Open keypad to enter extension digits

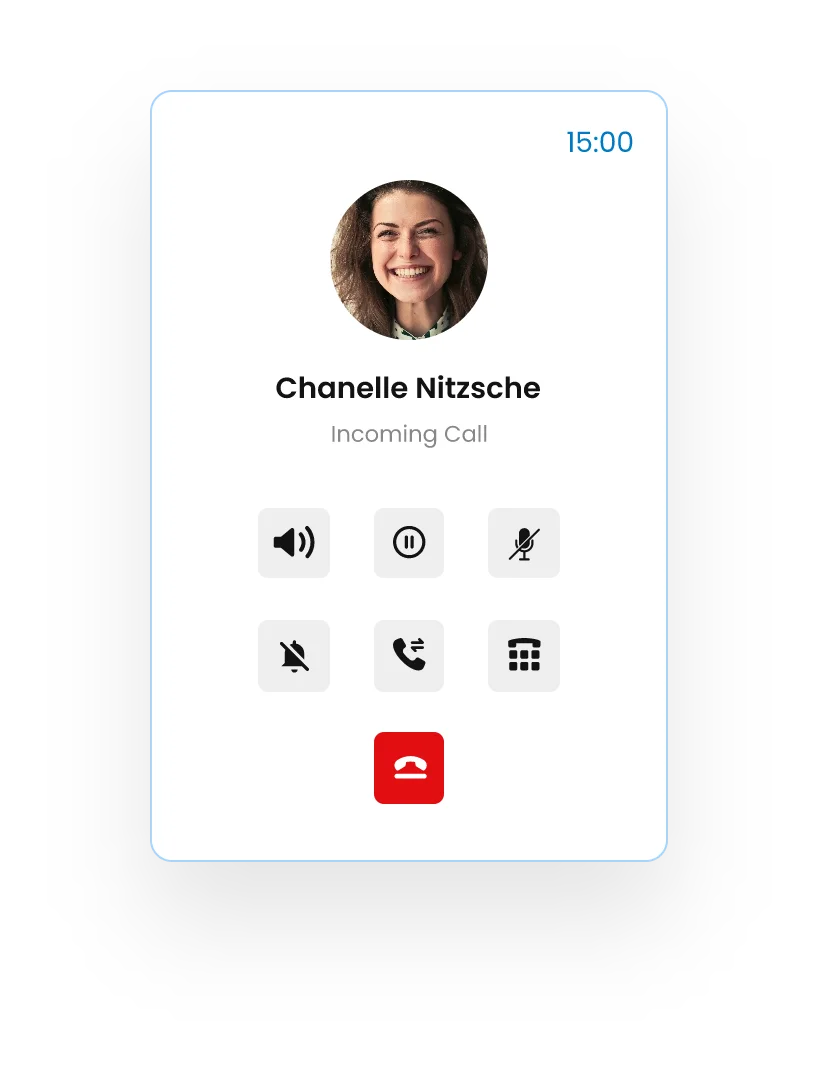pos(524,656)
